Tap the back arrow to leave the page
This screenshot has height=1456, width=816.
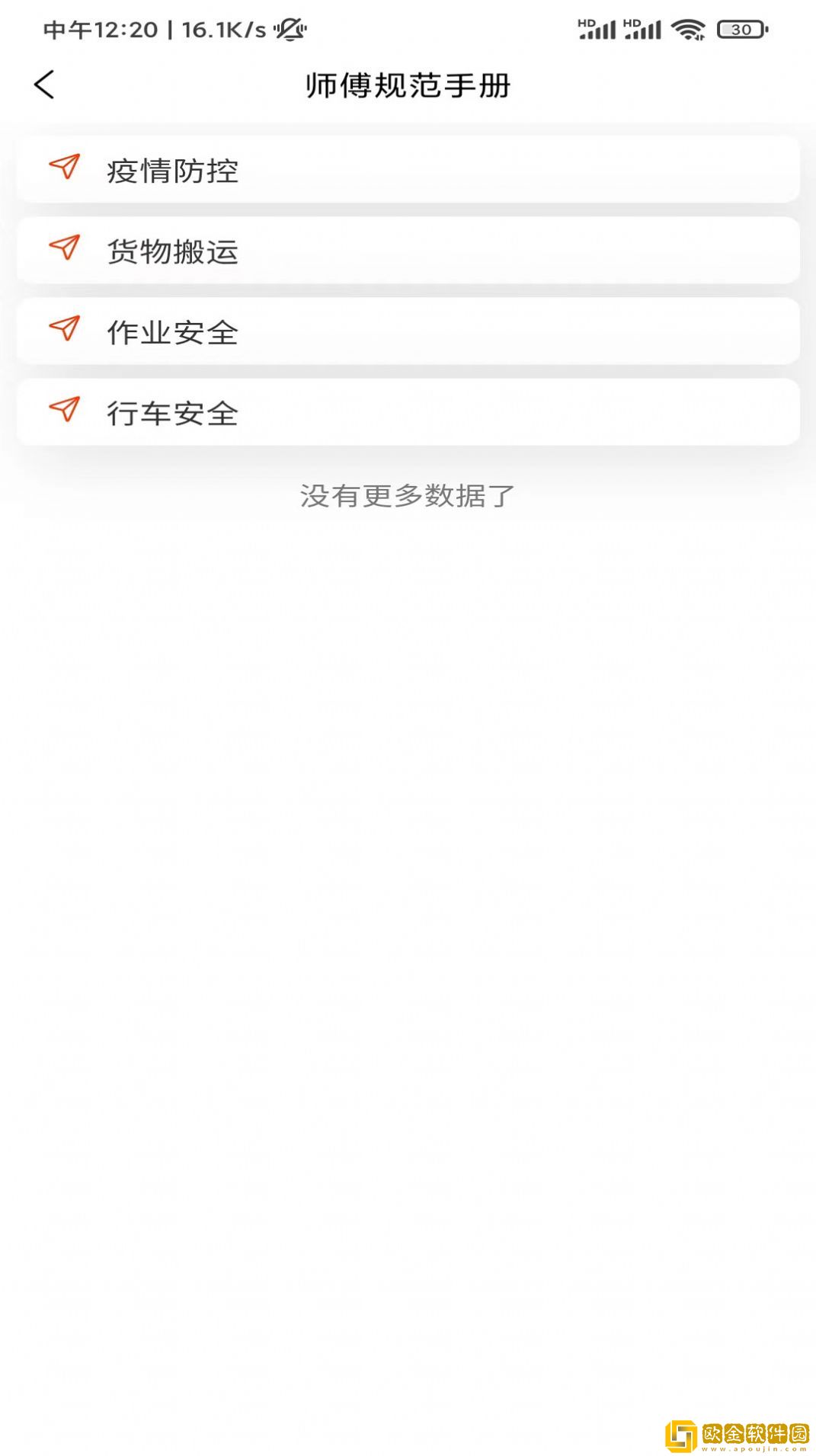45,85
